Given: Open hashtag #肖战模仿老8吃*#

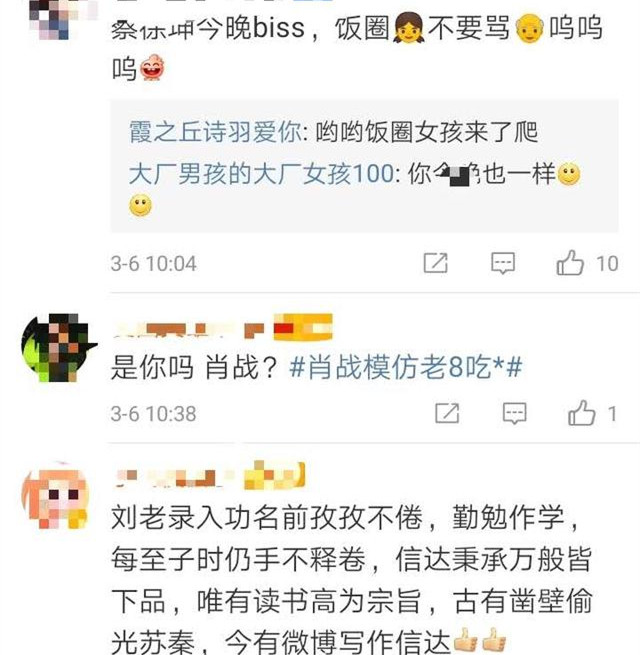Looking at the screenshot, I should (x=406, y=367).
